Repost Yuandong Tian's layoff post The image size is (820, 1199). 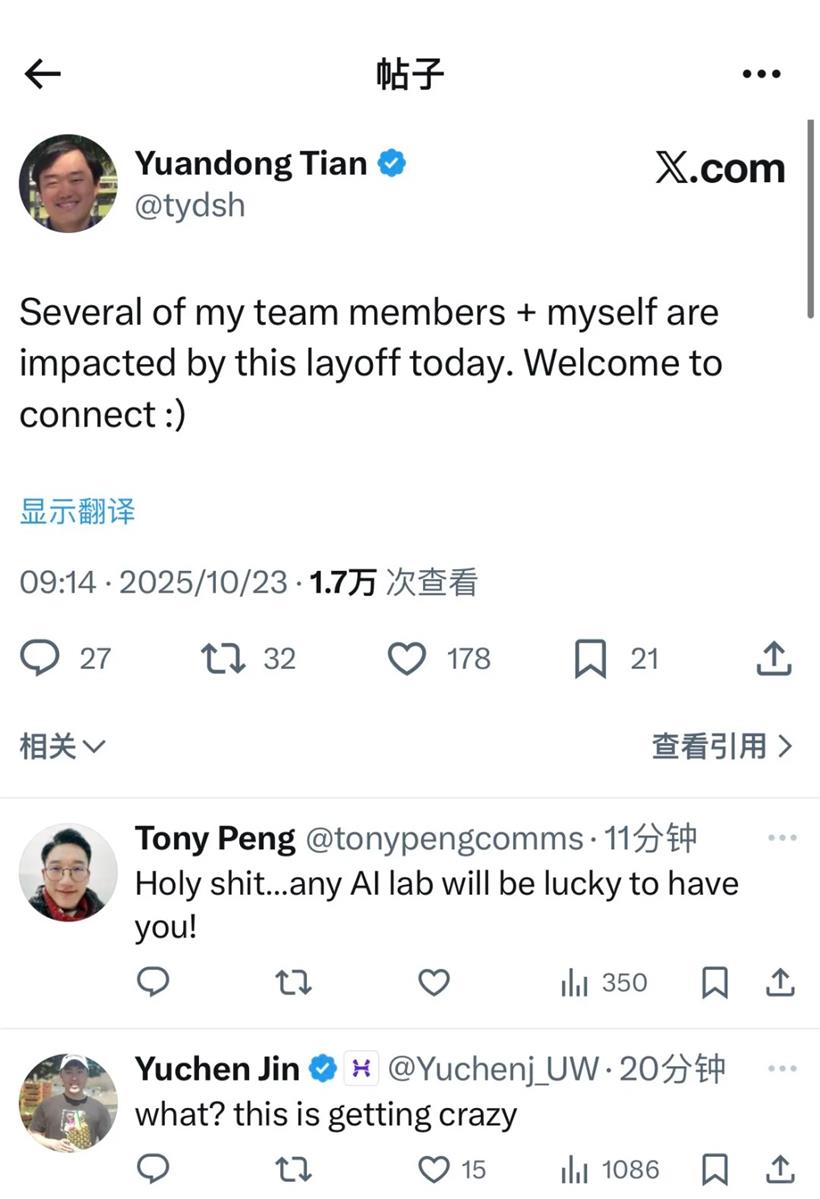tap(222, 658)
